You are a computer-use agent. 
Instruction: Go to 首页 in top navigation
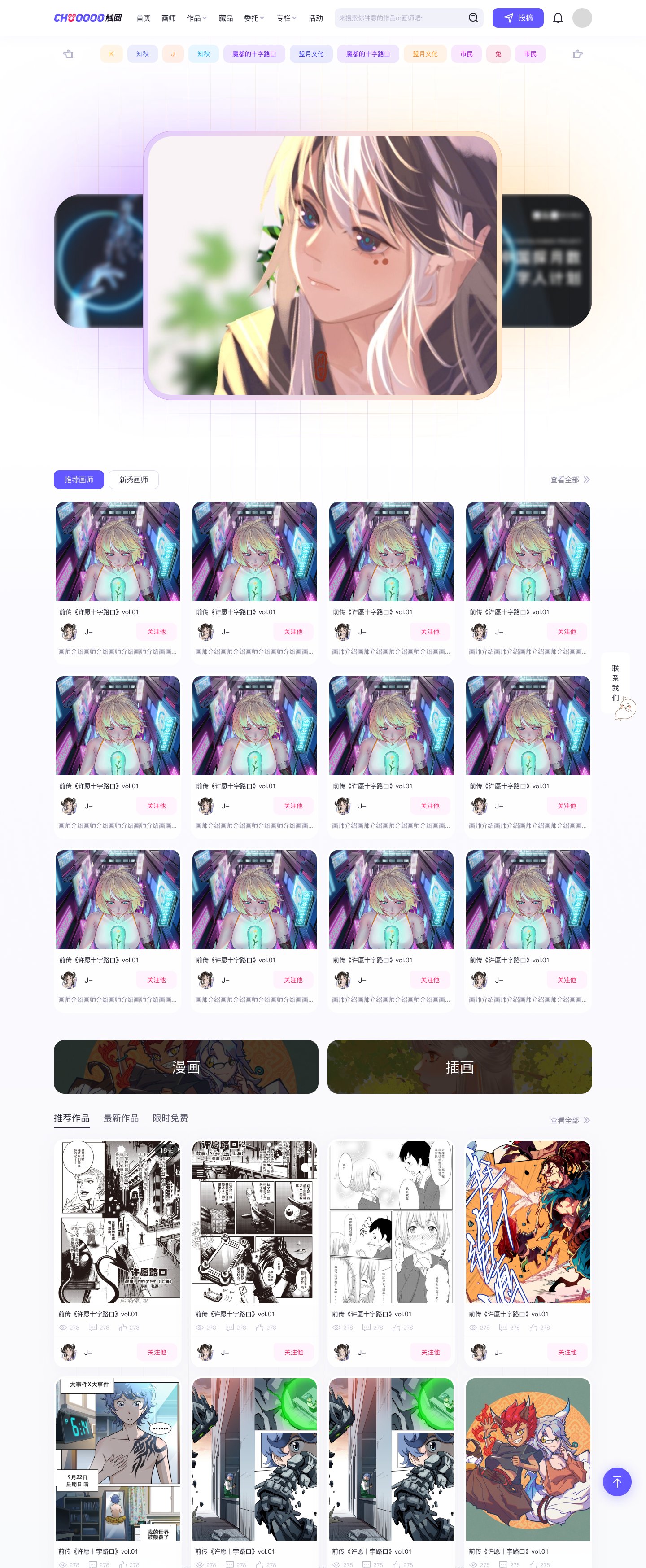(x=143, y=18)
